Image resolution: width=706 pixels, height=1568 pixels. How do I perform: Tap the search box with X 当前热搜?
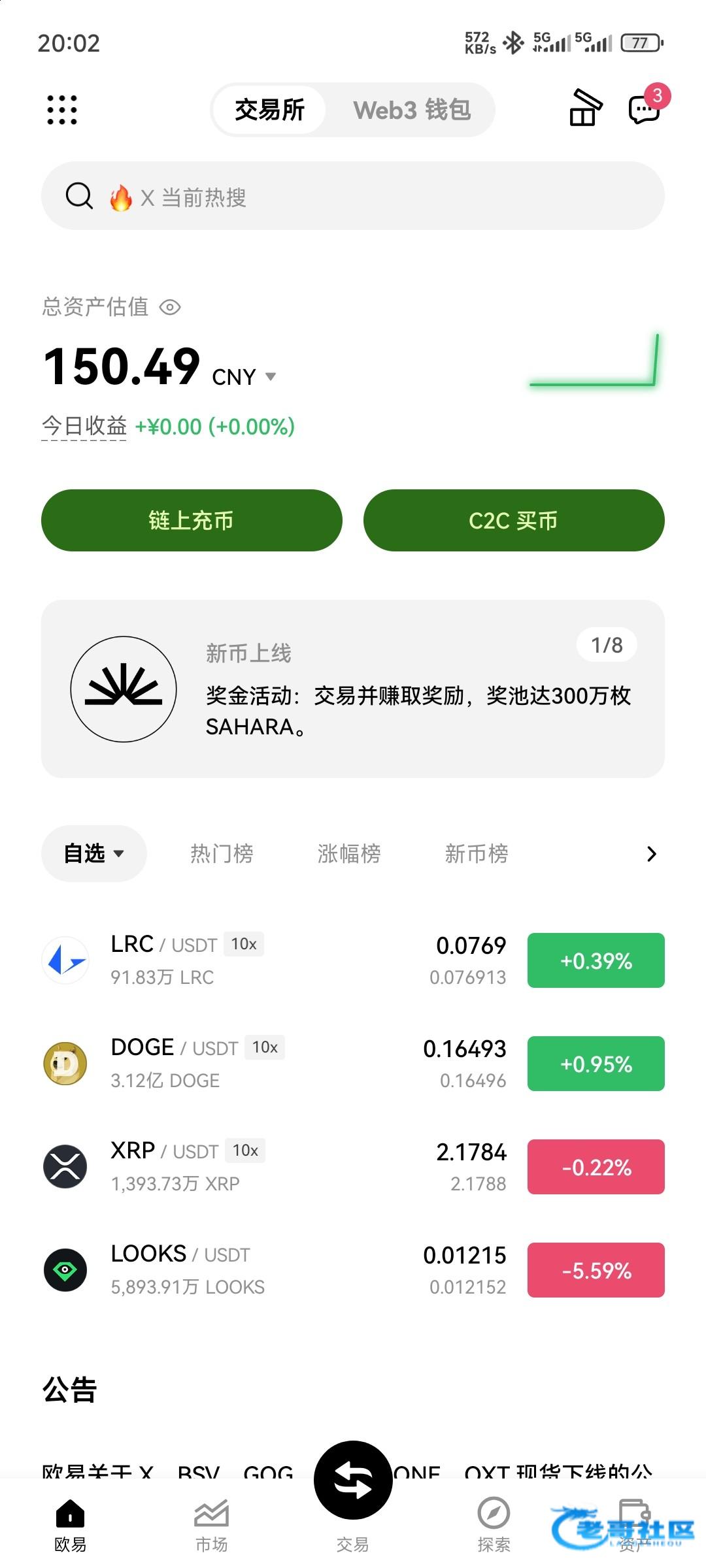(353, 196)
